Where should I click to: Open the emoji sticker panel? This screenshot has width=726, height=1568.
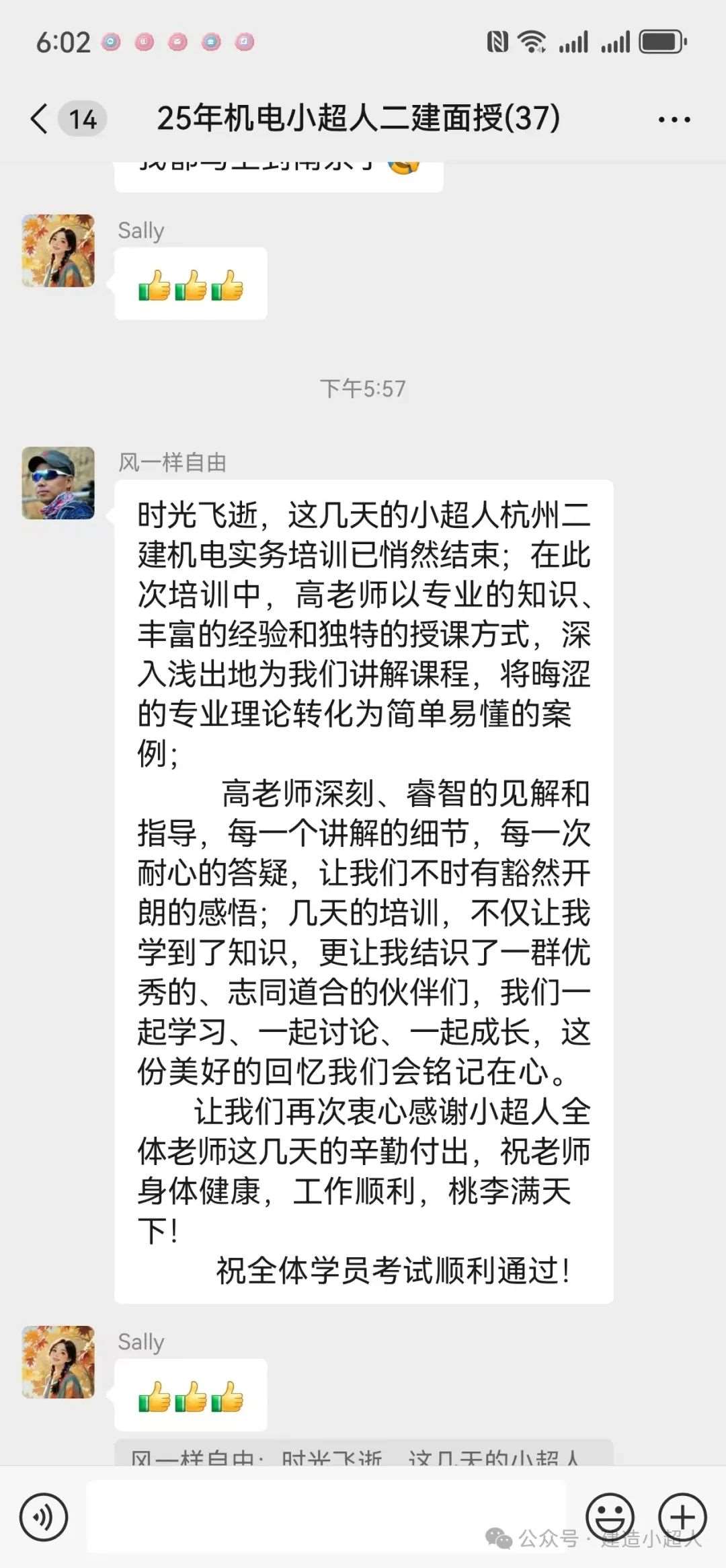(610, 1517)
